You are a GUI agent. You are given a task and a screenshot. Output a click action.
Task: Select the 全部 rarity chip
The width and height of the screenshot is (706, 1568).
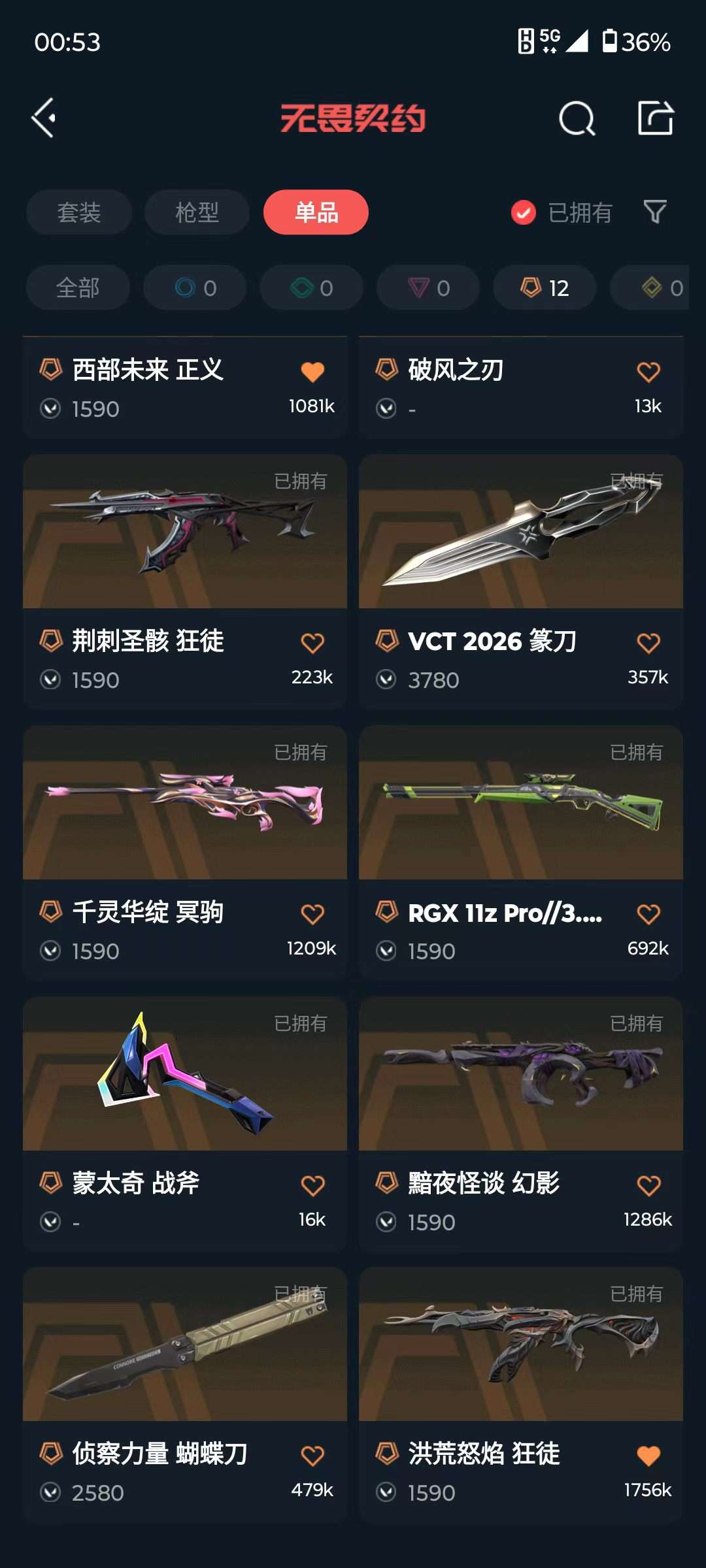78,287
